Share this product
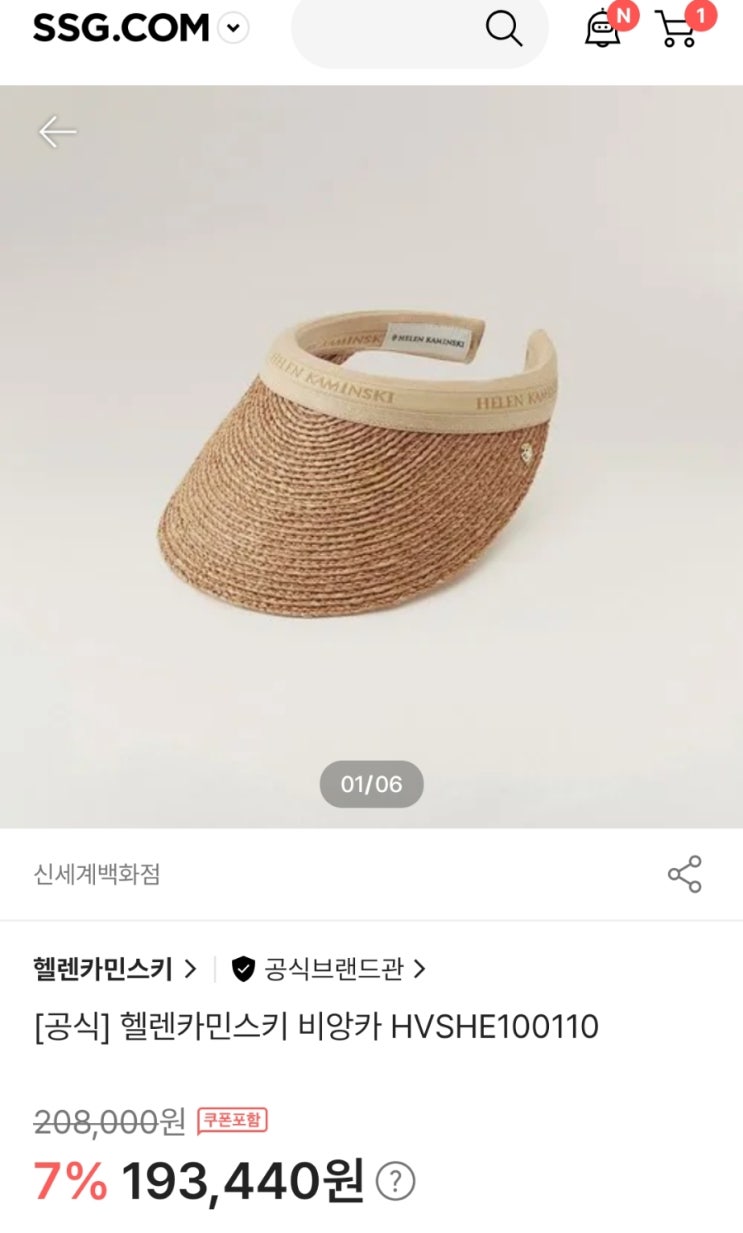Screen dimensions: 743x1233 point(685,874)
